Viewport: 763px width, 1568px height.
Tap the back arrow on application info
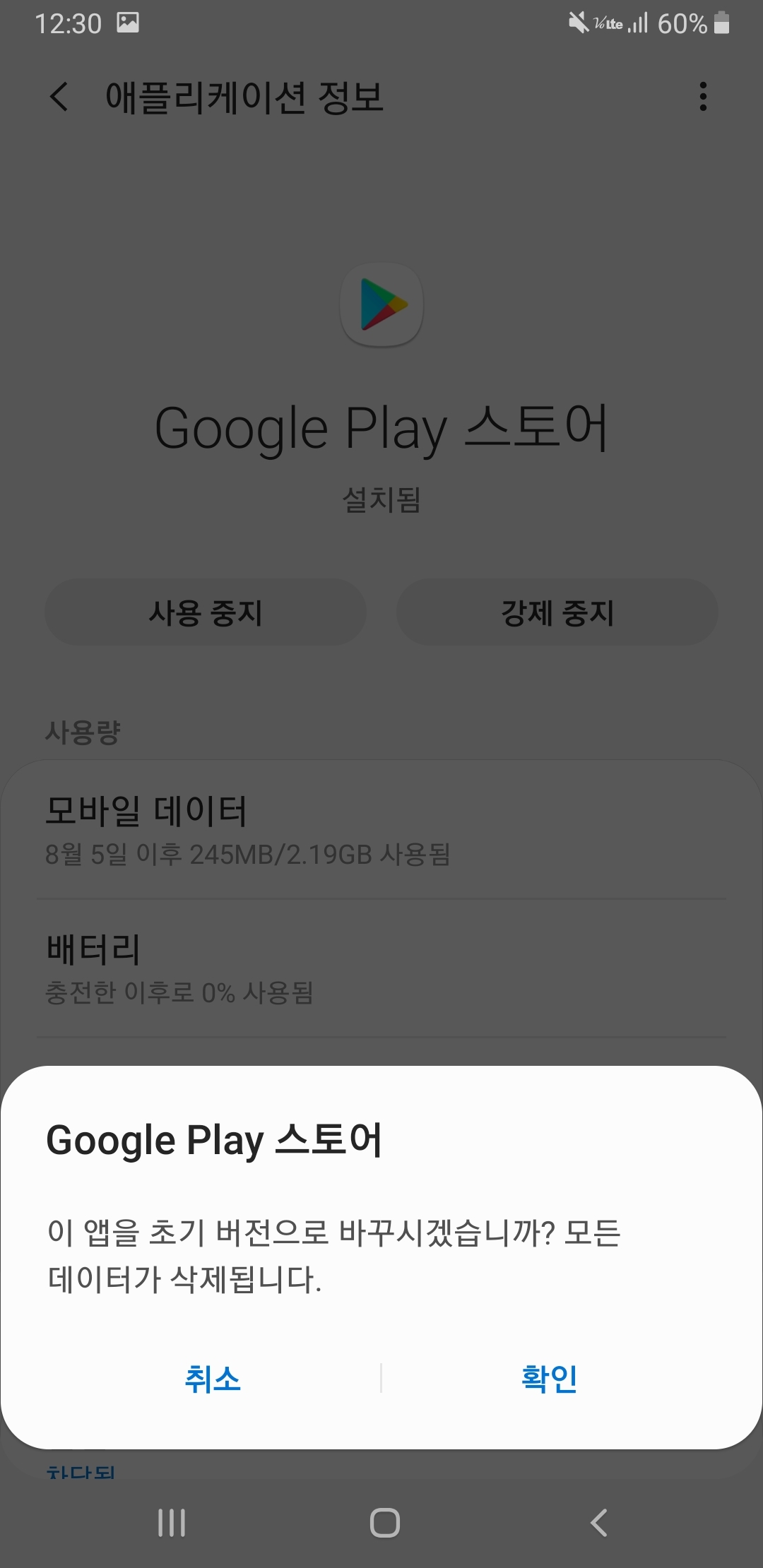tap(59, 99)
